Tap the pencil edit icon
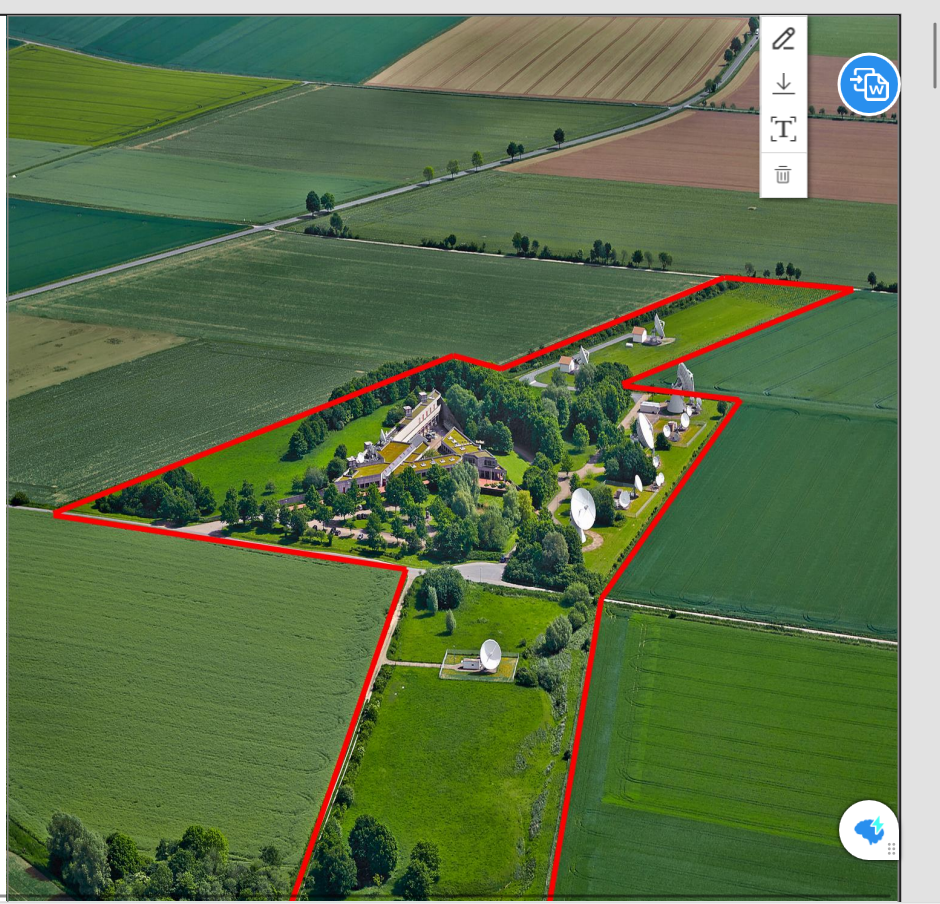 click(x=783, y=40)
